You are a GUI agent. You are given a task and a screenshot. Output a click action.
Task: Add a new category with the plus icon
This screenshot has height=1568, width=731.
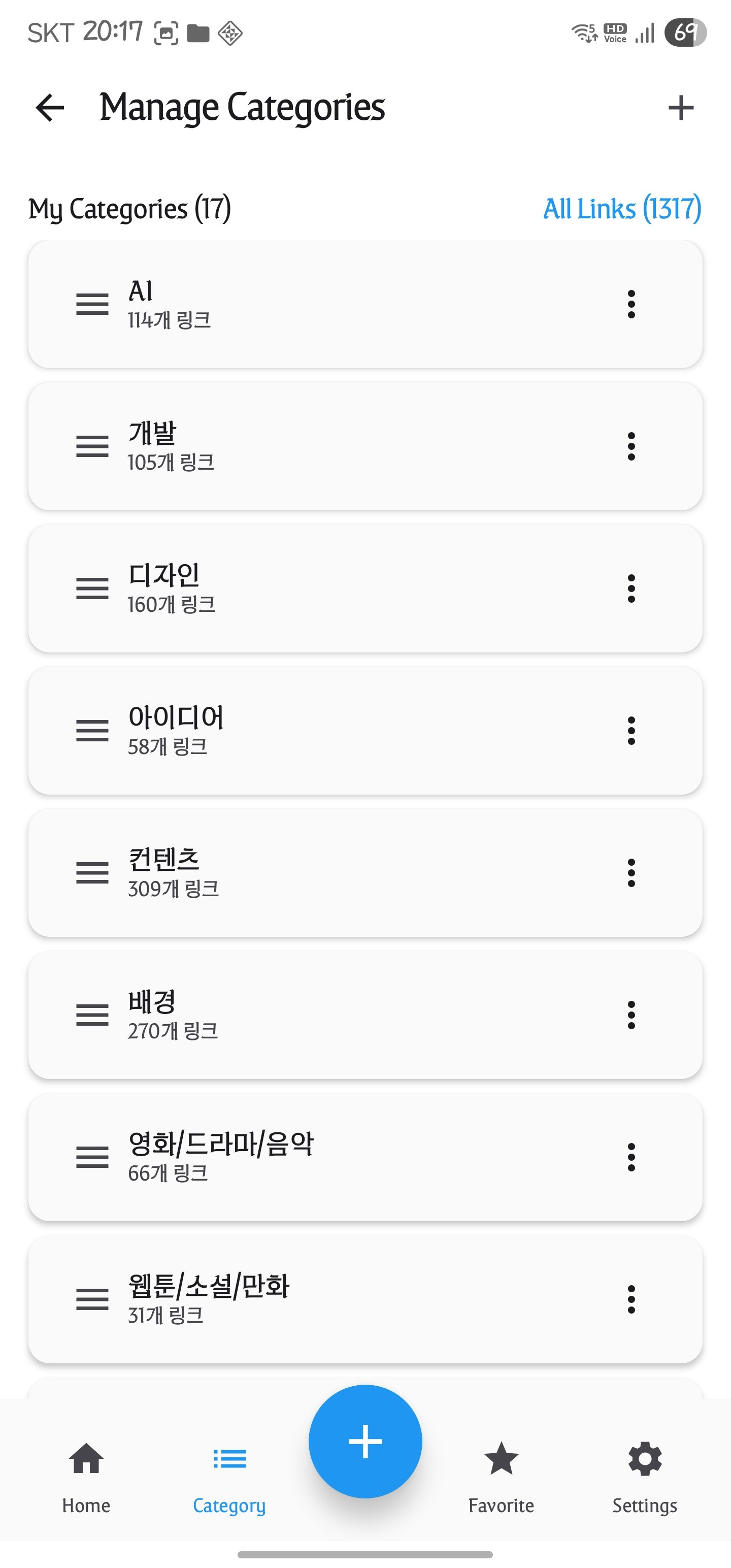[680, 108]
